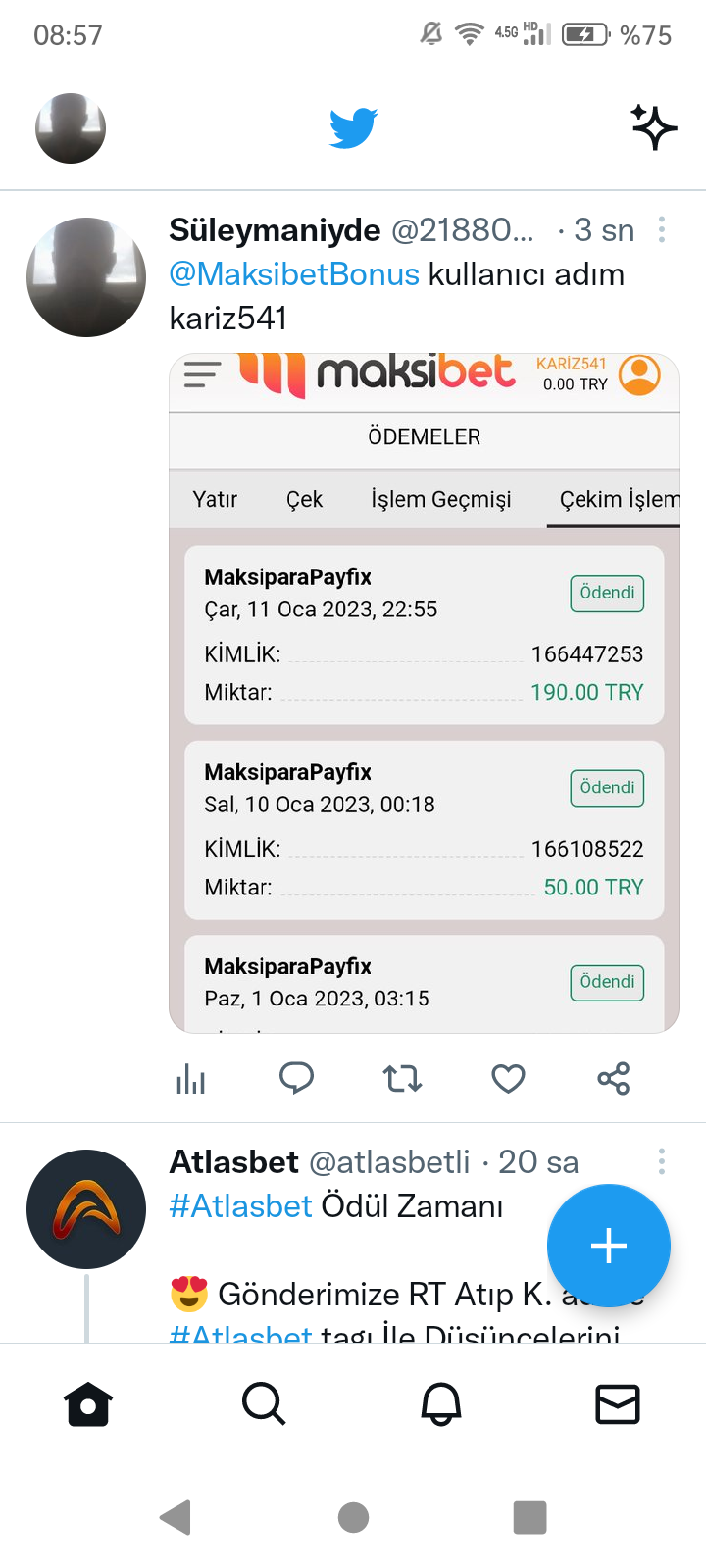Tap the @MaksibetBonus mention link
The image size is (706, 1568).
pos(293,275)
